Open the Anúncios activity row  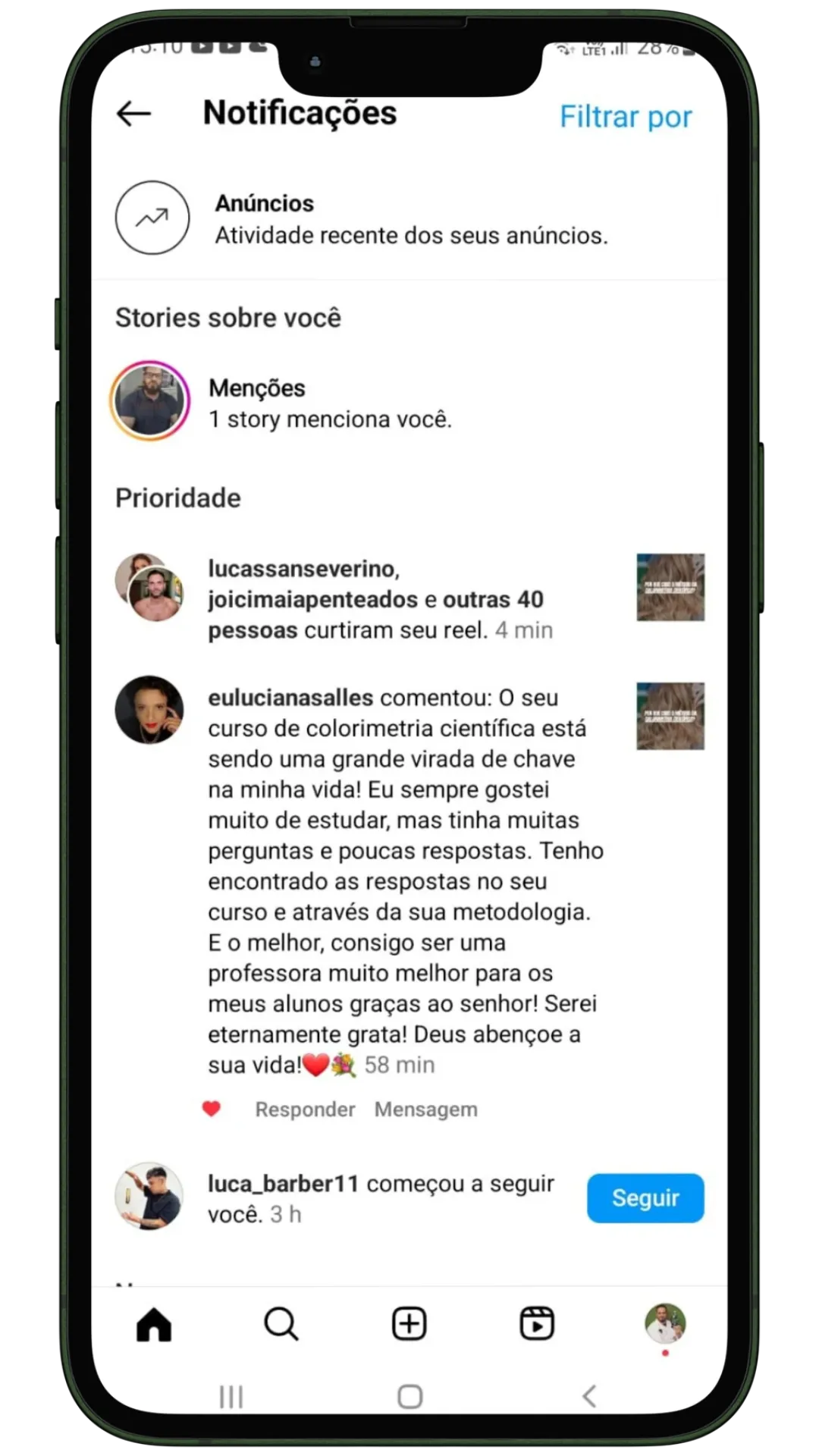click(x=409, y=218)
